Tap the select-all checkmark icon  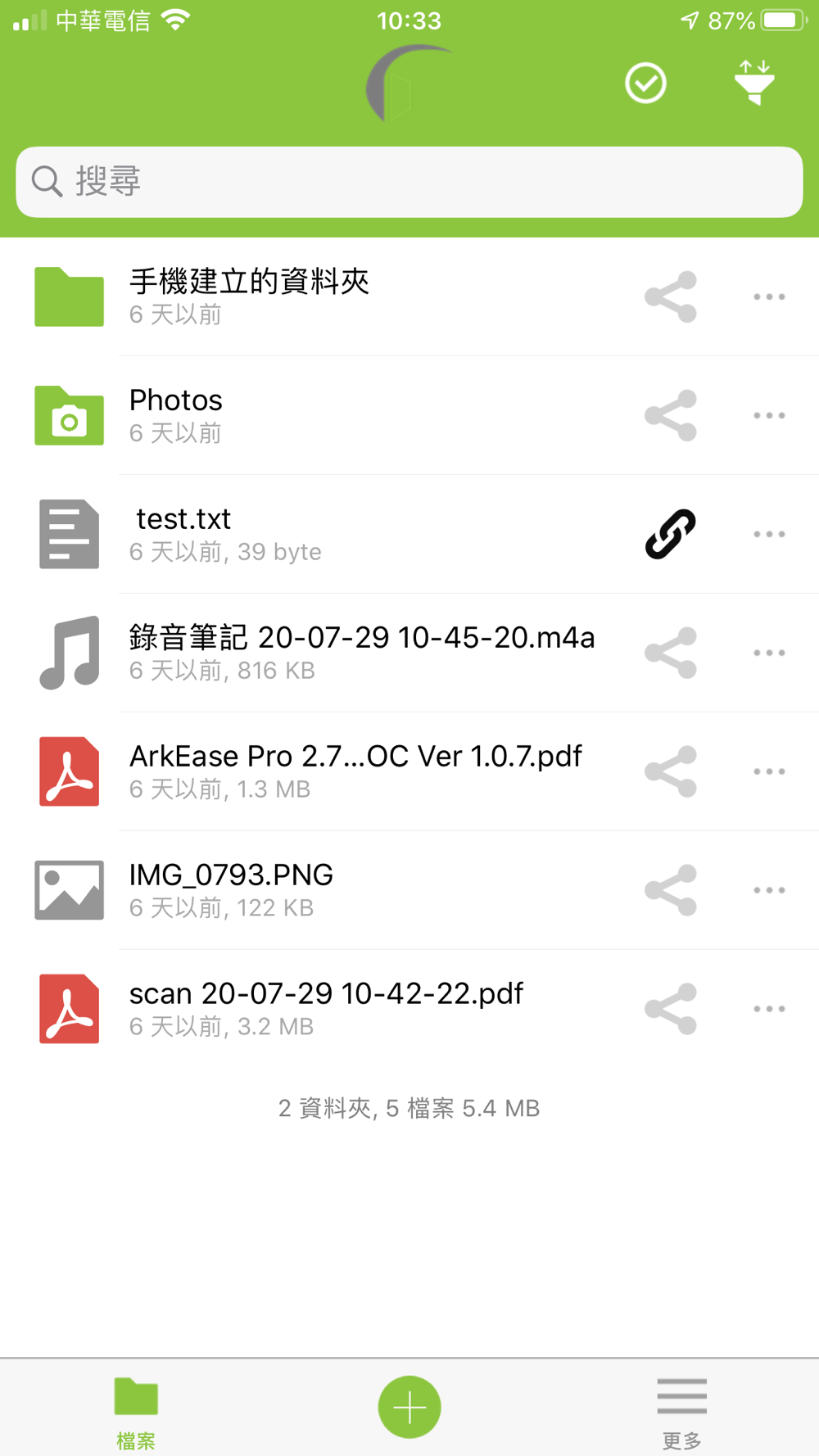[x=645, y=83]
